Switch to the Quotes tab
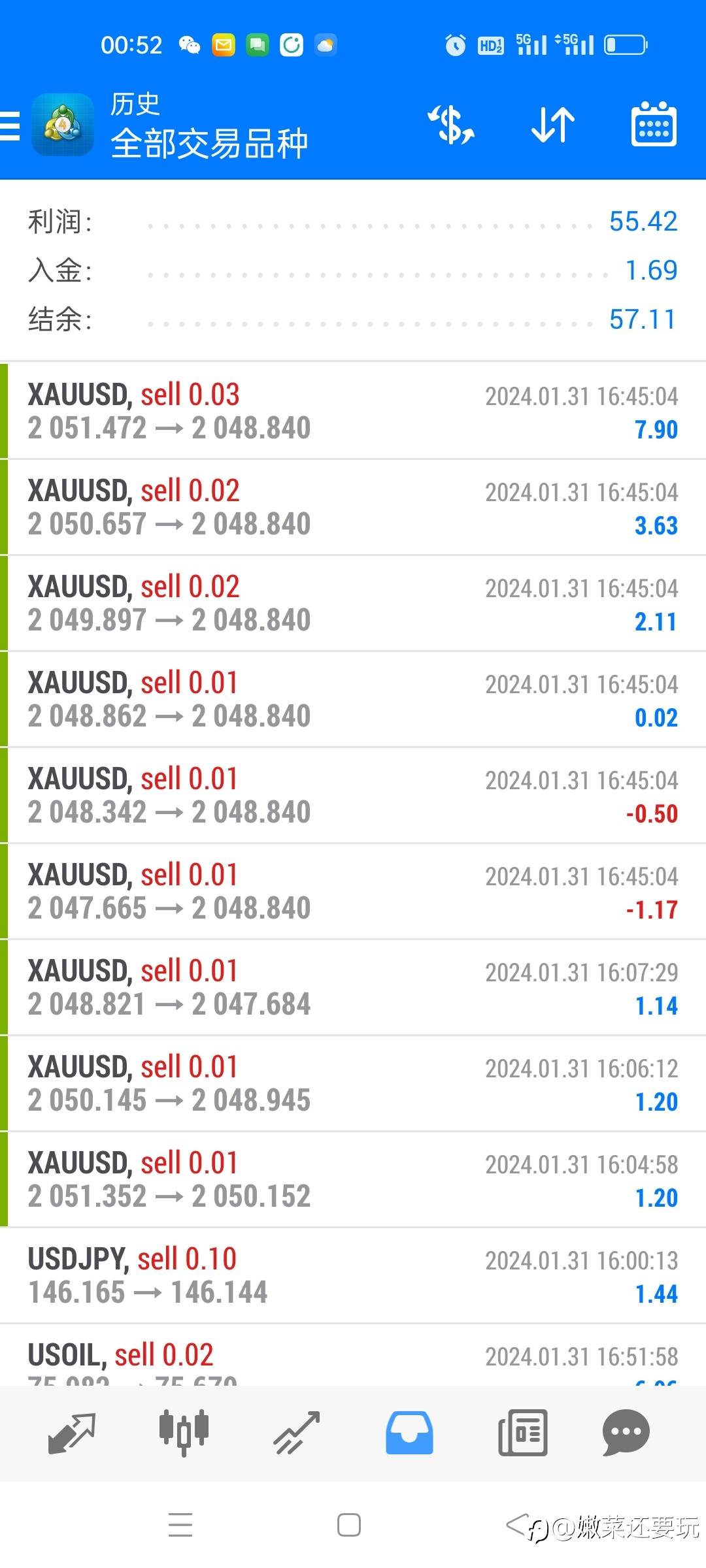 [x=72, y=1433]
